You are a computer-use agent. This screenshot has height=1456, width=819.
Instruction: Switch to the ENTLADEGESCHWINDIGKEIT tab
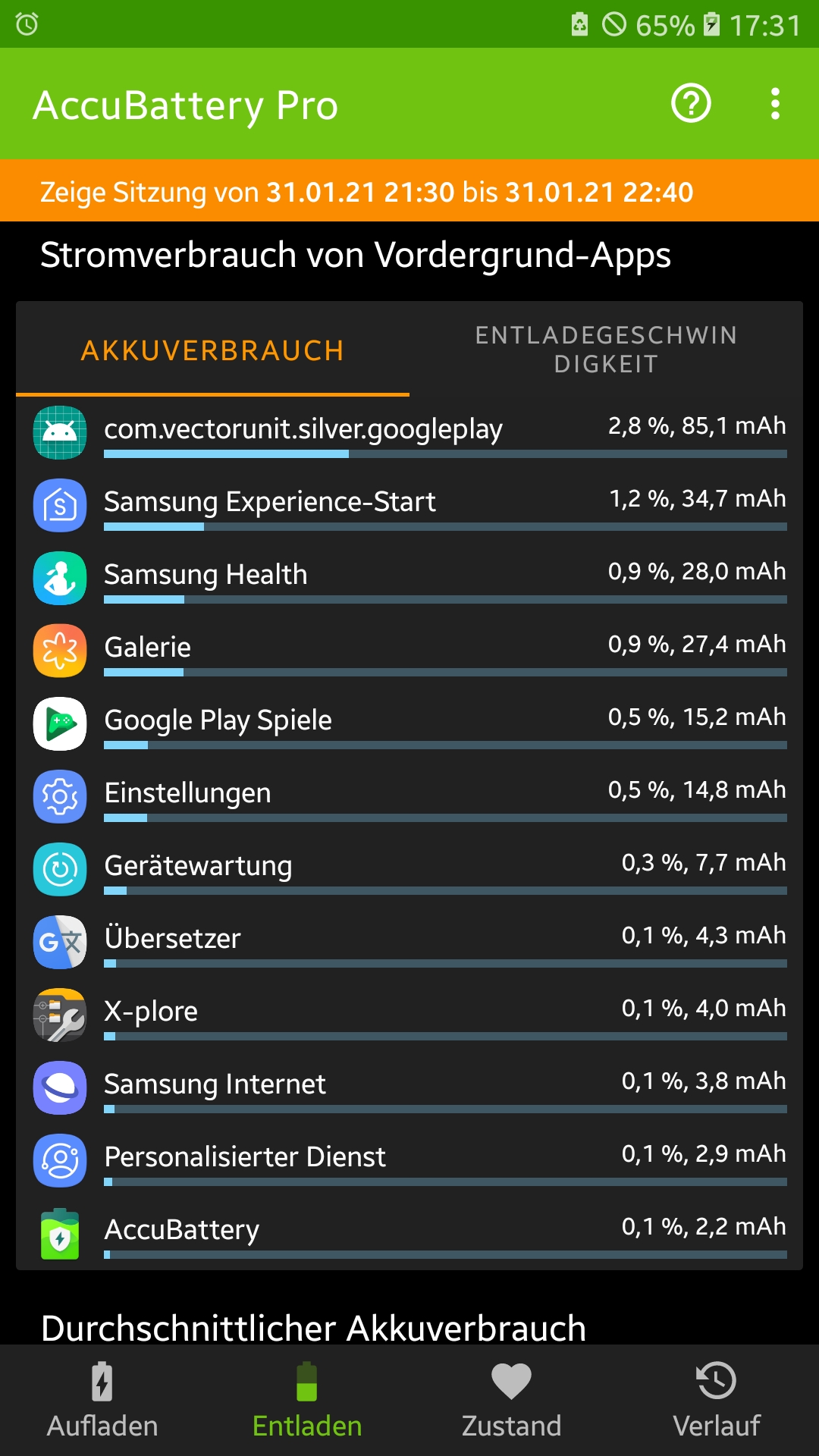607,350
